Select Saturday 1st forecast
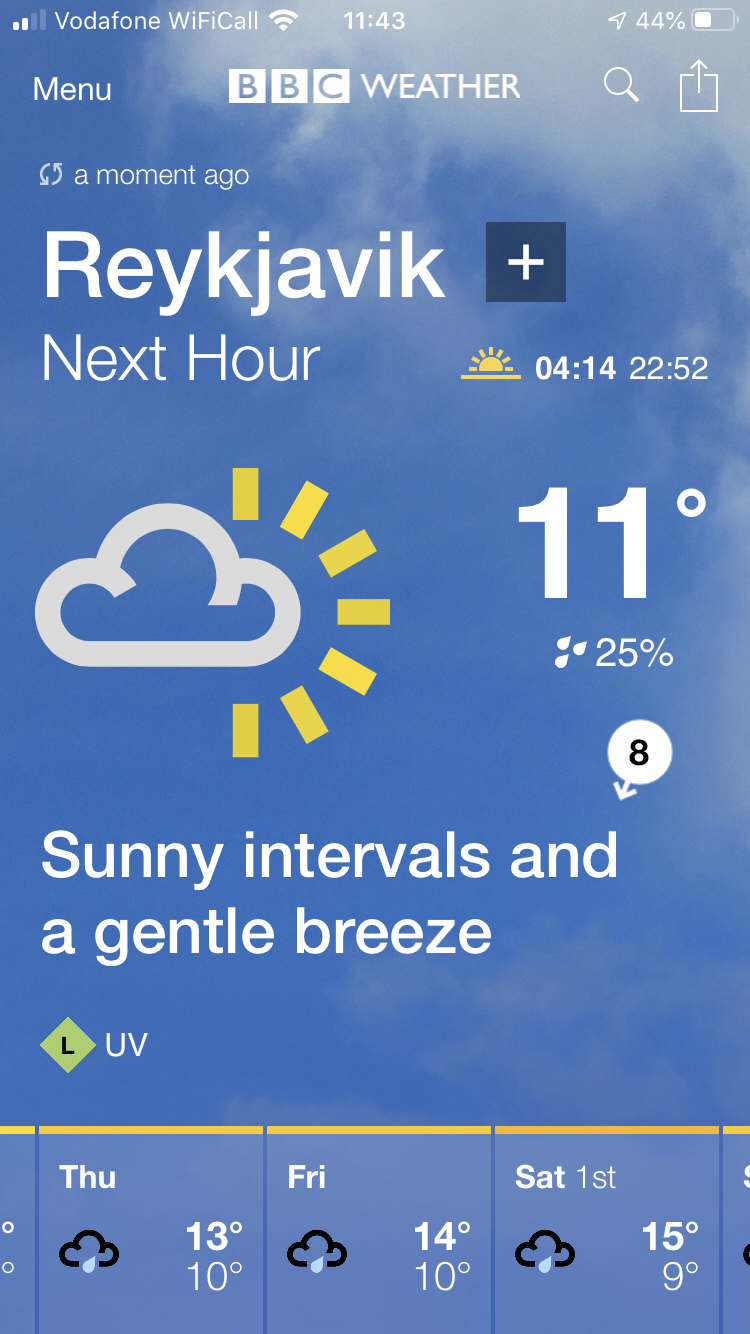750x1334 pixels. pyautogui.click(x=607, y=1230)
